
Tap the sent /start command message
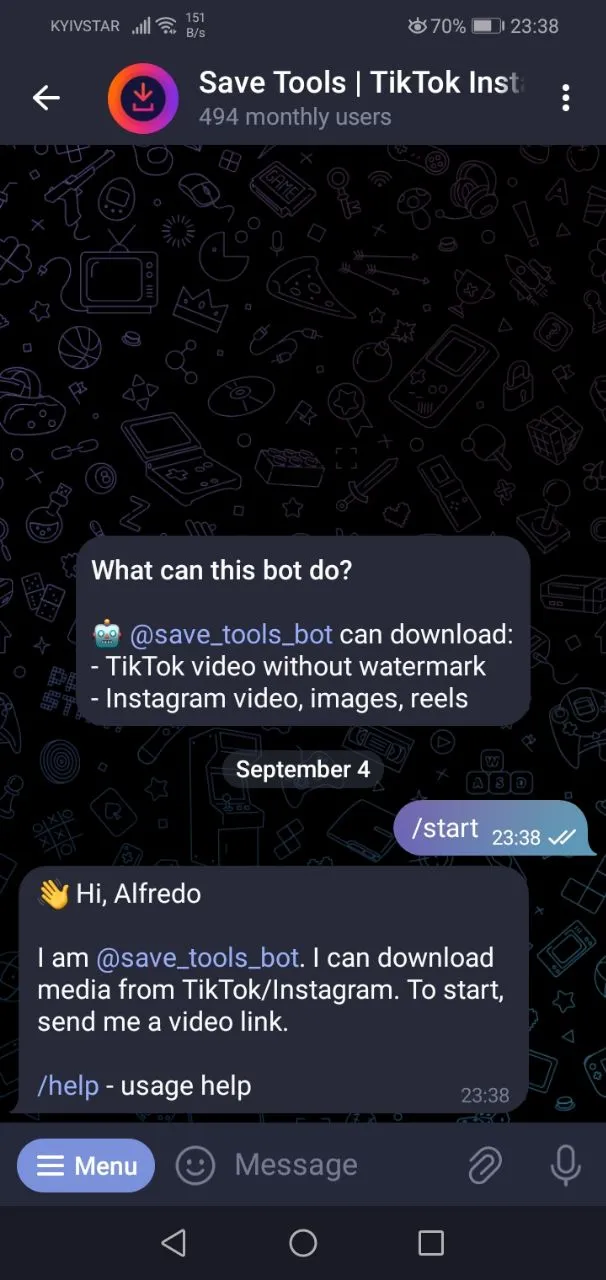pyautogui.click(x=446, y=828)
